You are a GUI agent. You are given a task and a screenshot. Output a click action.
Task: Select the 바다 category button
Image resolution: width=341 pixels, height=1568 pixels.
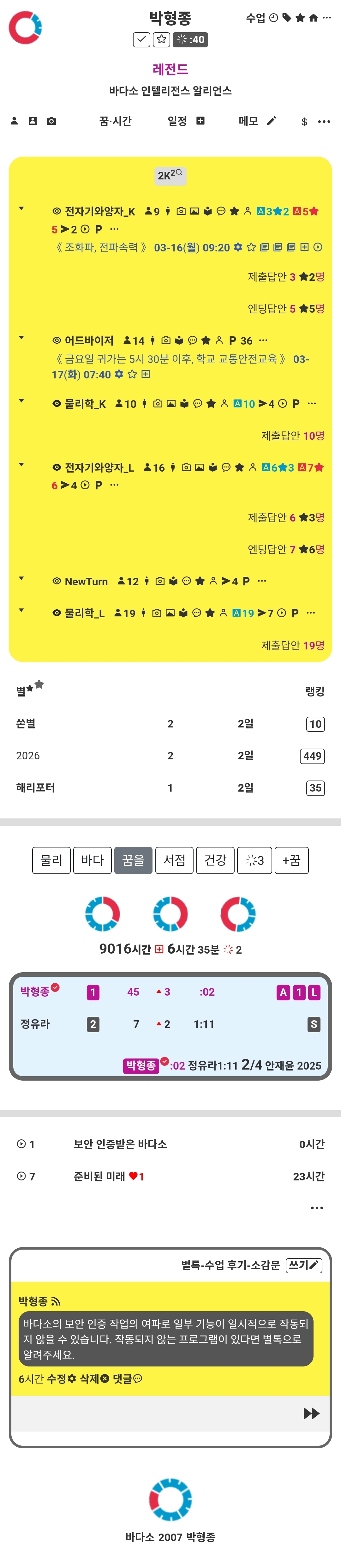point(92,860)
